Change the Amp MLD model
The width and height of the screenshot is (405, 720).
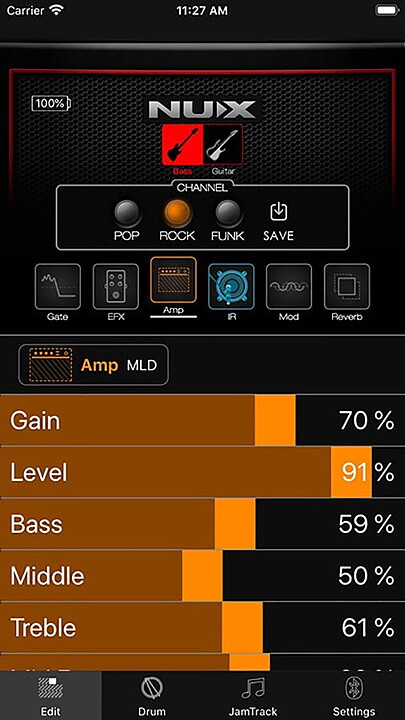point(94,365)
